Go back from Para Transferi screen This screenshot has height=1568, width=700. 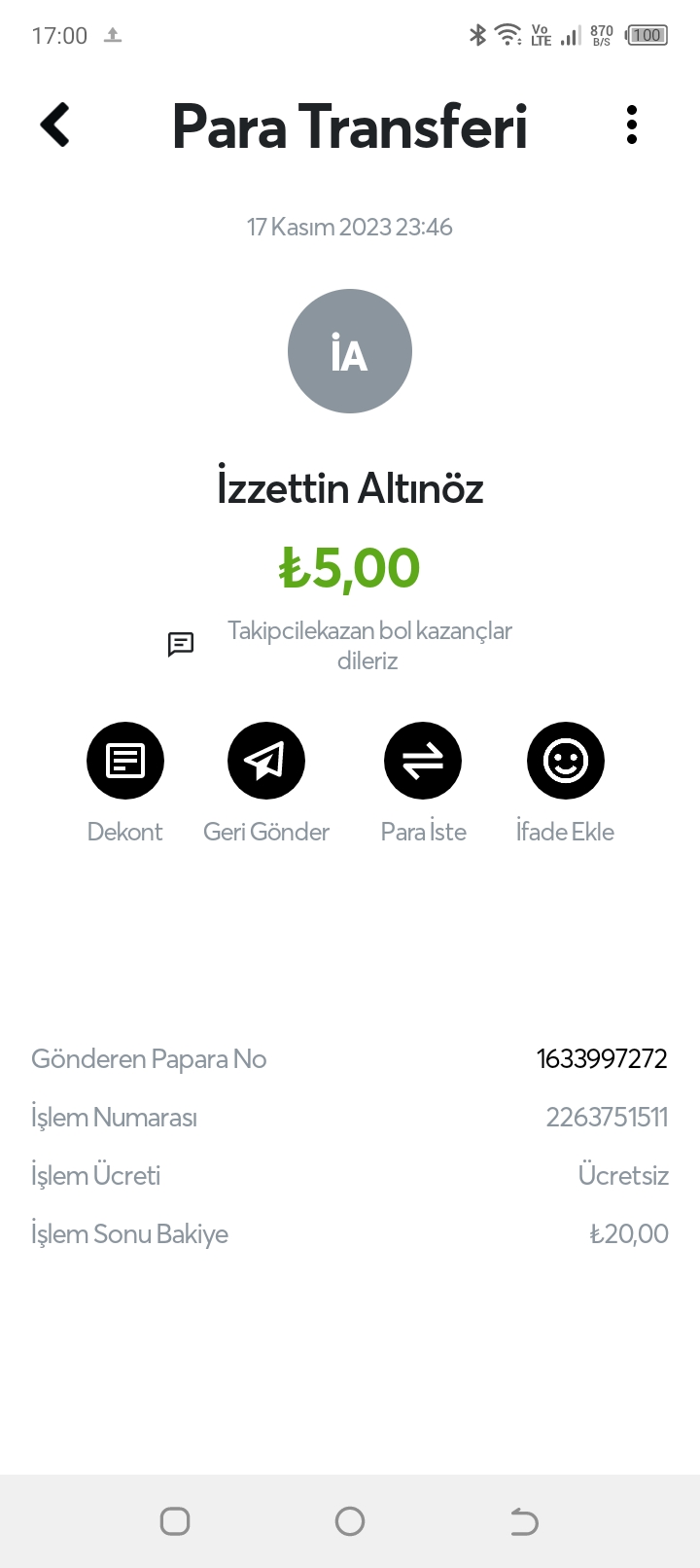pos(55,125)
